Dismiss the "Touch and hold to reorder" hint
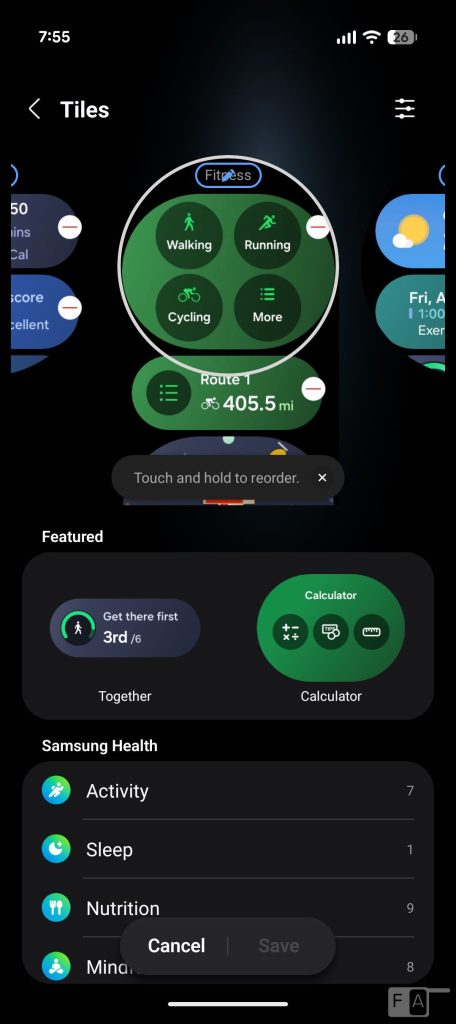456x1024 pixels. point(322,478)
